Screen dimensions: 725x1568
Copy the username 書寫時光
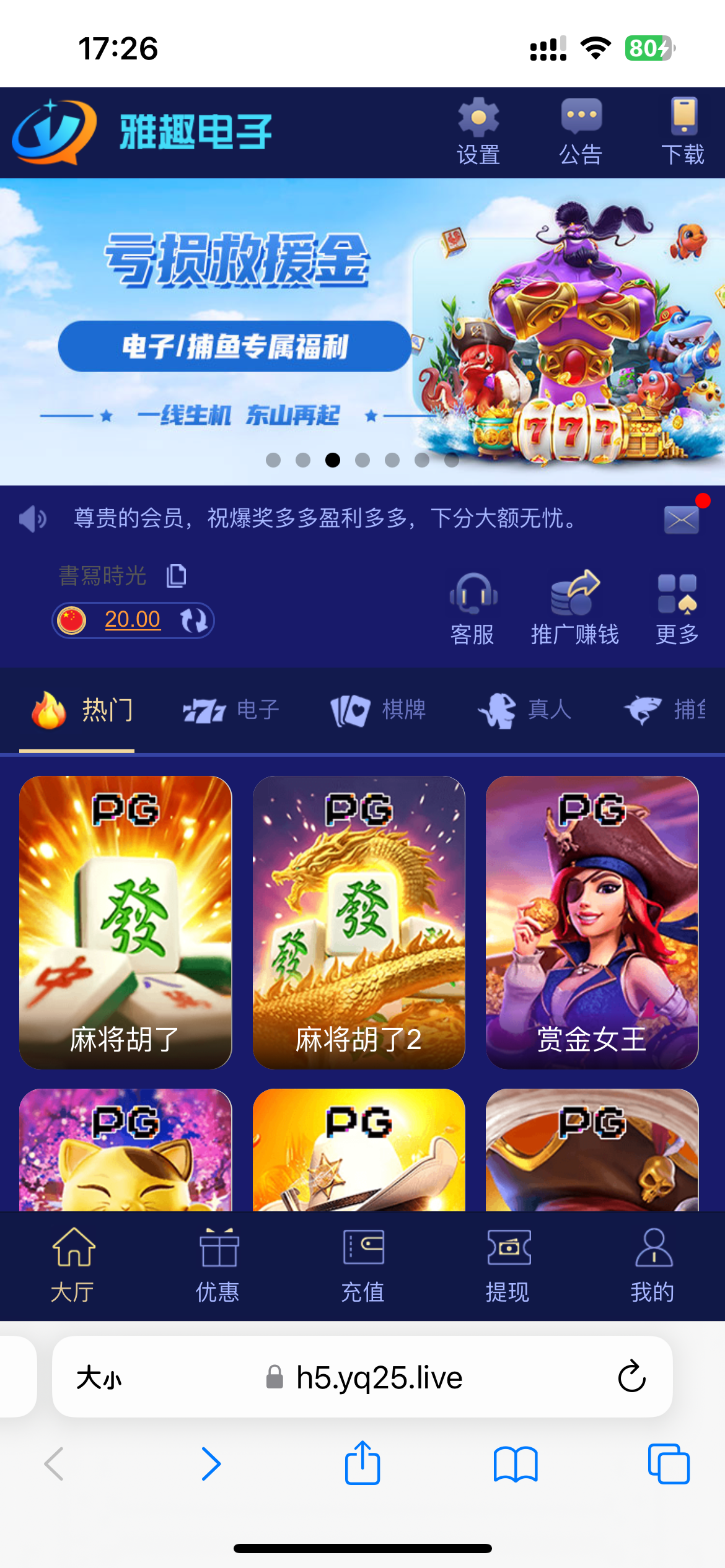click(177, 576)
